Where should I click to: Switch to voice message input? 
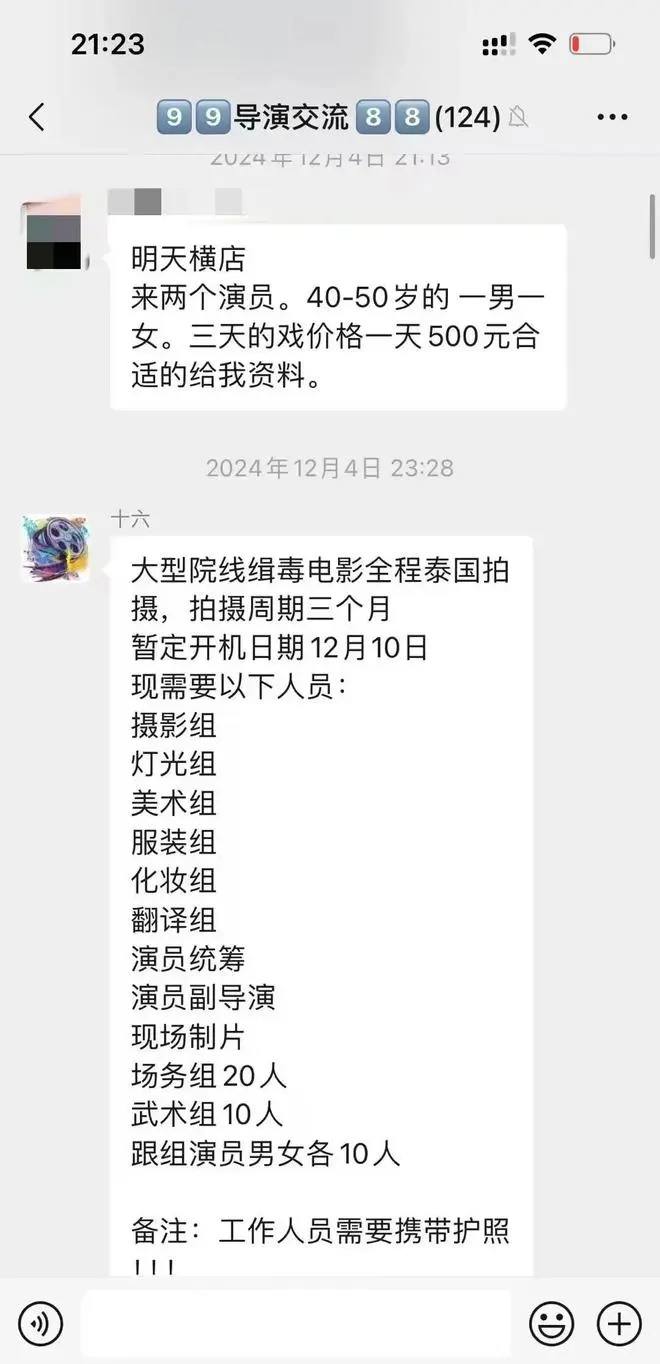[40, 1324]
